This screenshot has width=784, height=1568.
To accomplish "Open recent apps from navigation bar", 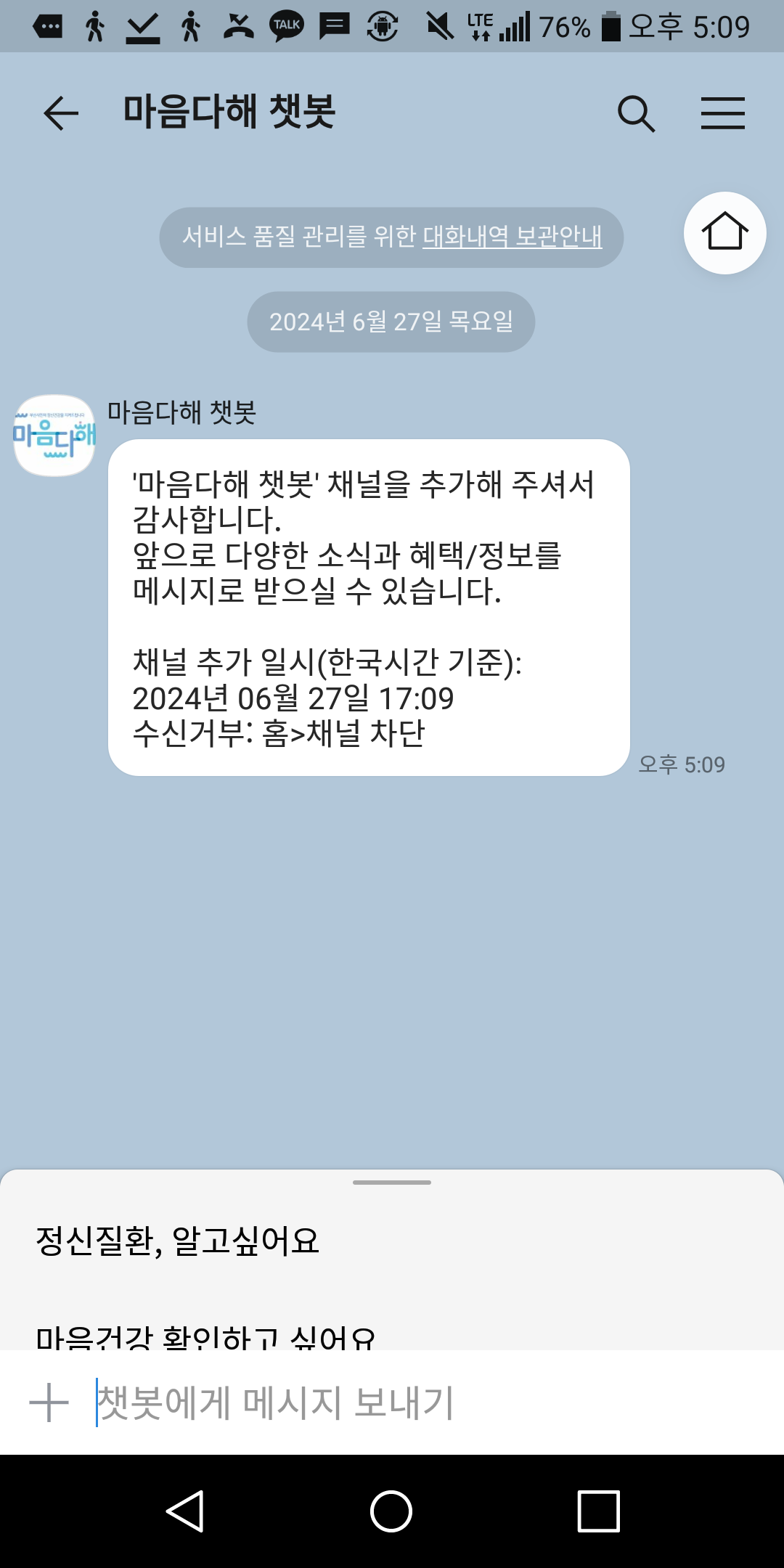I will [x=598, y=1511].
